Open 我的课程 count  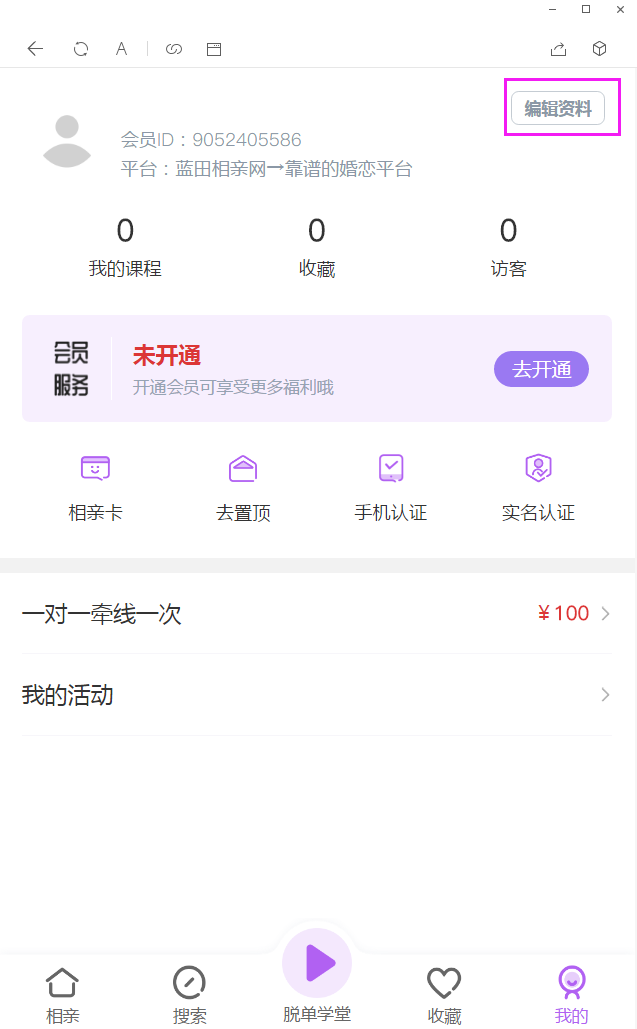(125, 247)
